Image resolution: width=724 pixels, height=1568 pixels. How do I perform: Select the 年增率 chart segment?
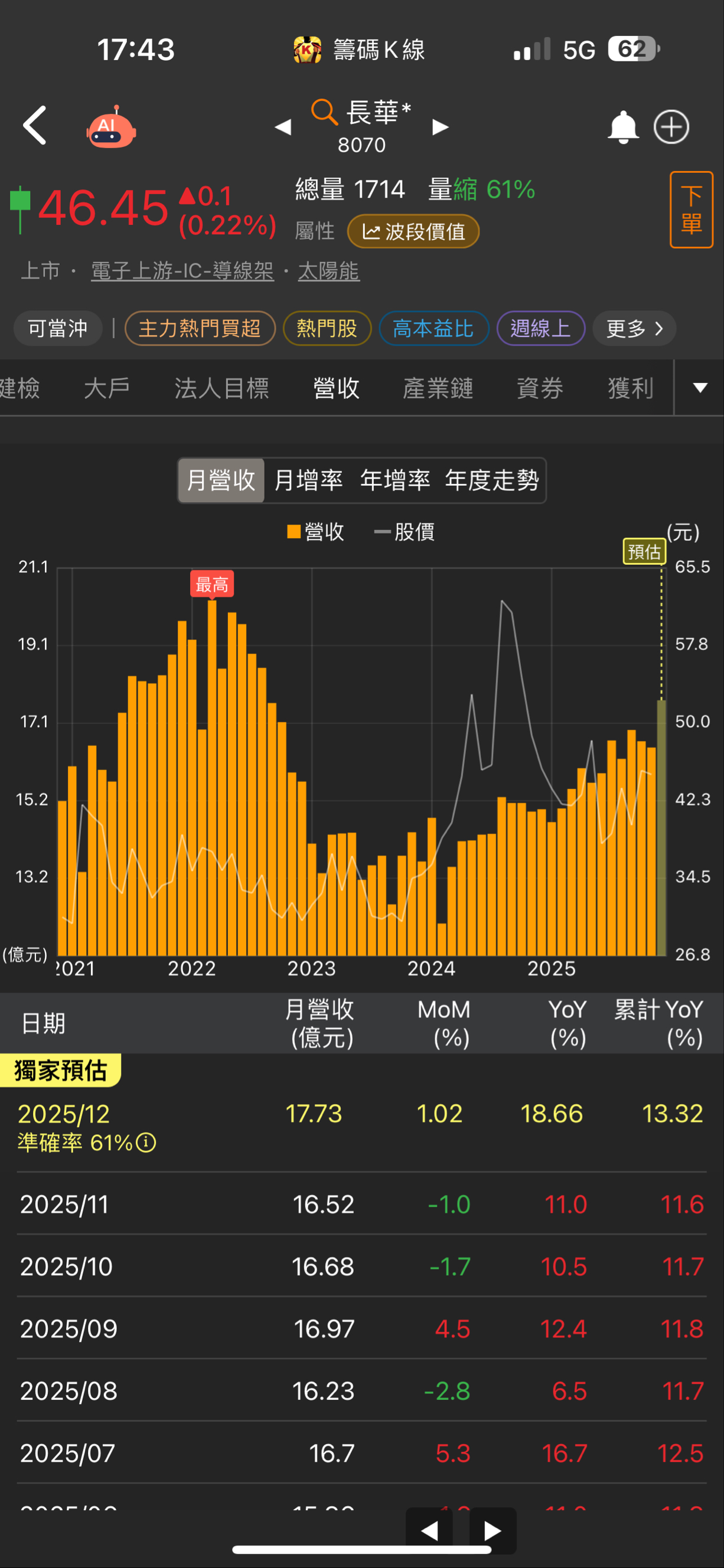pos(394,480)
